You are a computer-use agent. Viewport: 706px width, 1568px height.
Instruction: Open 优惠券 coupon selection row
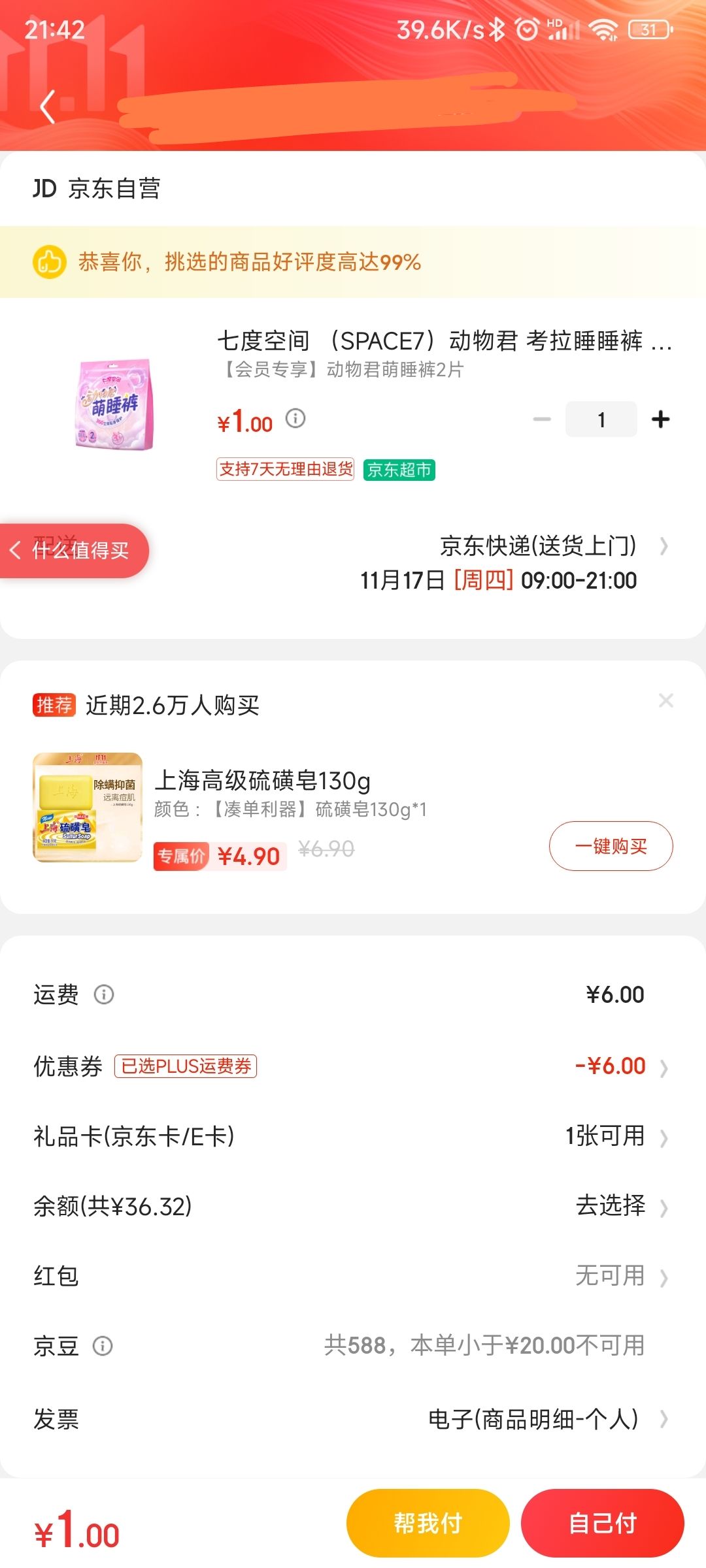[x=353, y=1066]
